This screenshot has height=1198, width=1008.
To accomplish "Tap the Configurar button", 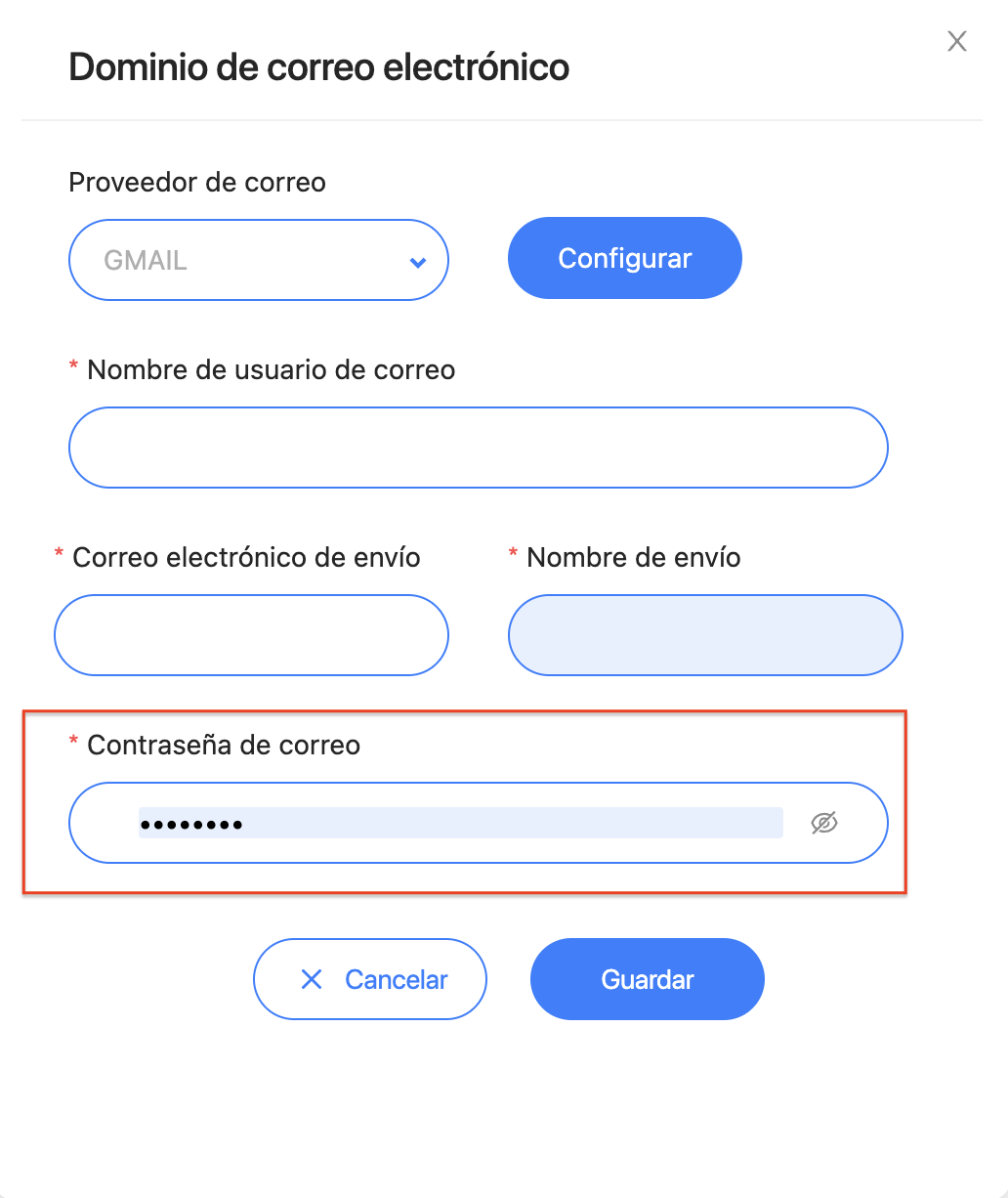I will pyautogui.click(x=624, y=259).
